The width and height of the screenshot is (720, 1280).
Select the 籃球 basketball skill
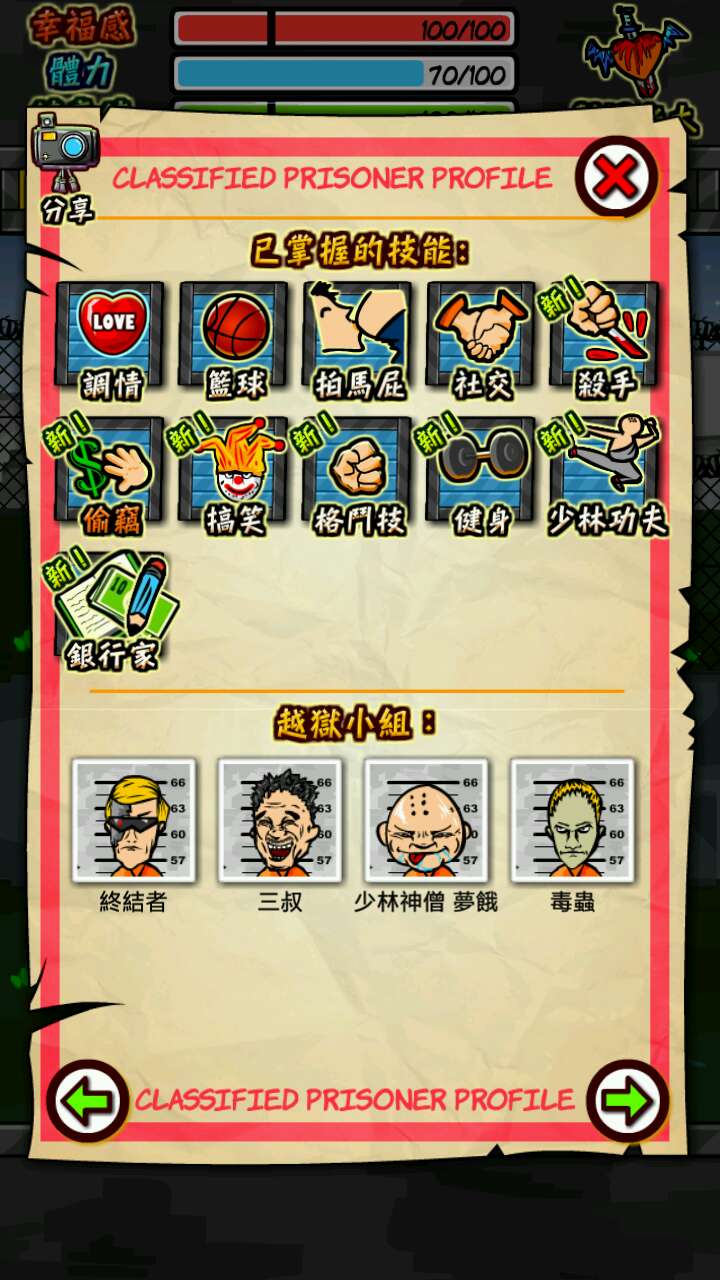pos(234,335)
